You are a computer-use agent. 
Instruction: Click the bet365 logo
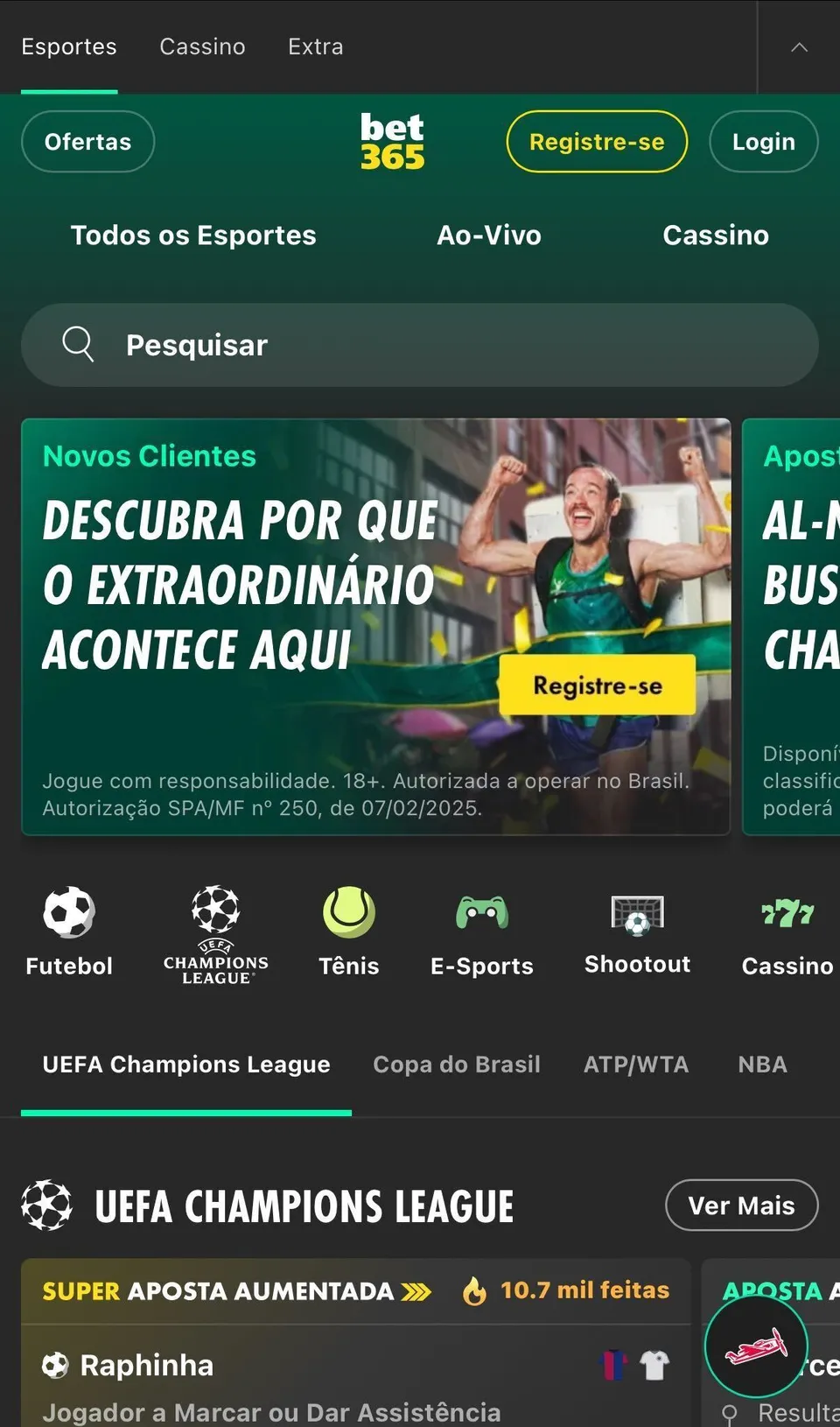pos(393,141)
